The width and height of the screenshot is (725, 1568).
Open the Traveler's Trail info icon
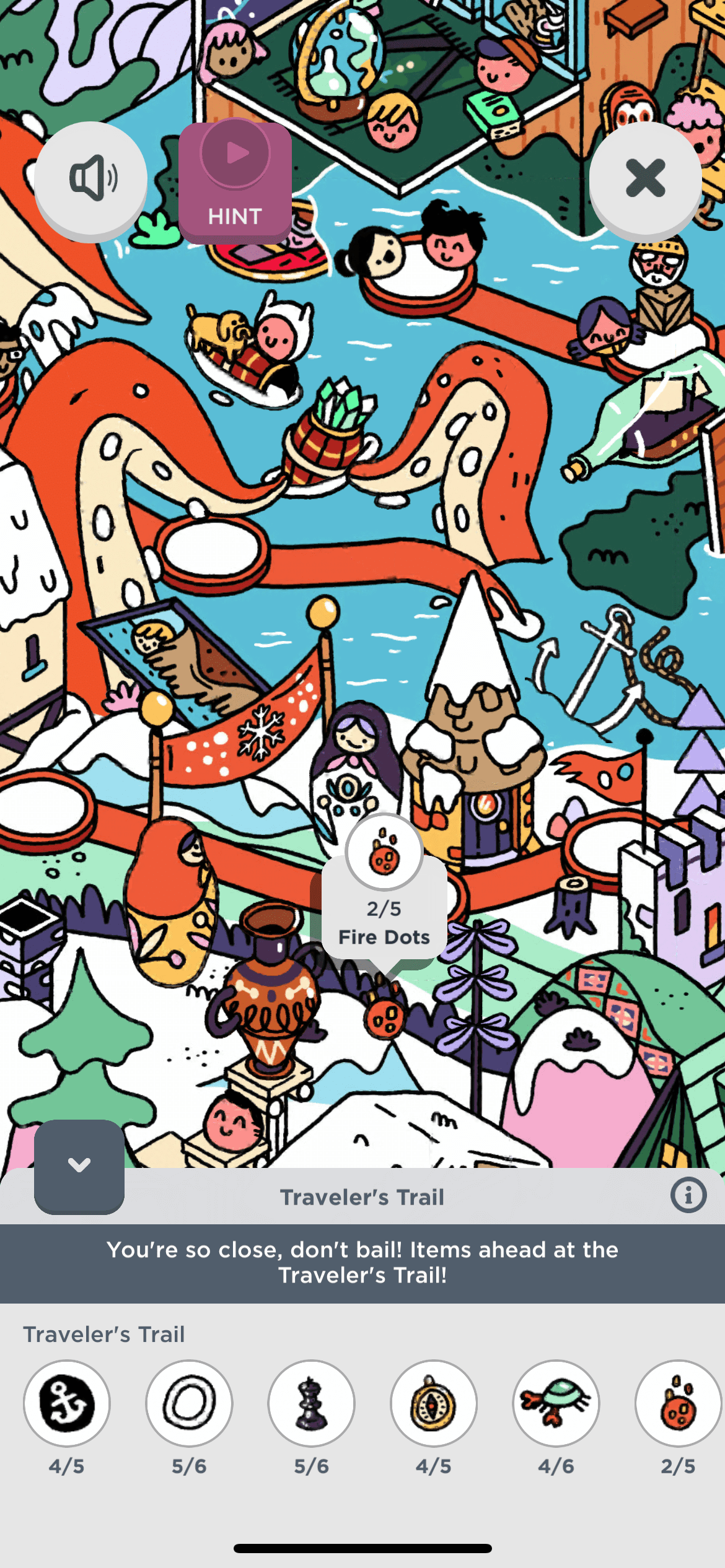click(688, 1195)
